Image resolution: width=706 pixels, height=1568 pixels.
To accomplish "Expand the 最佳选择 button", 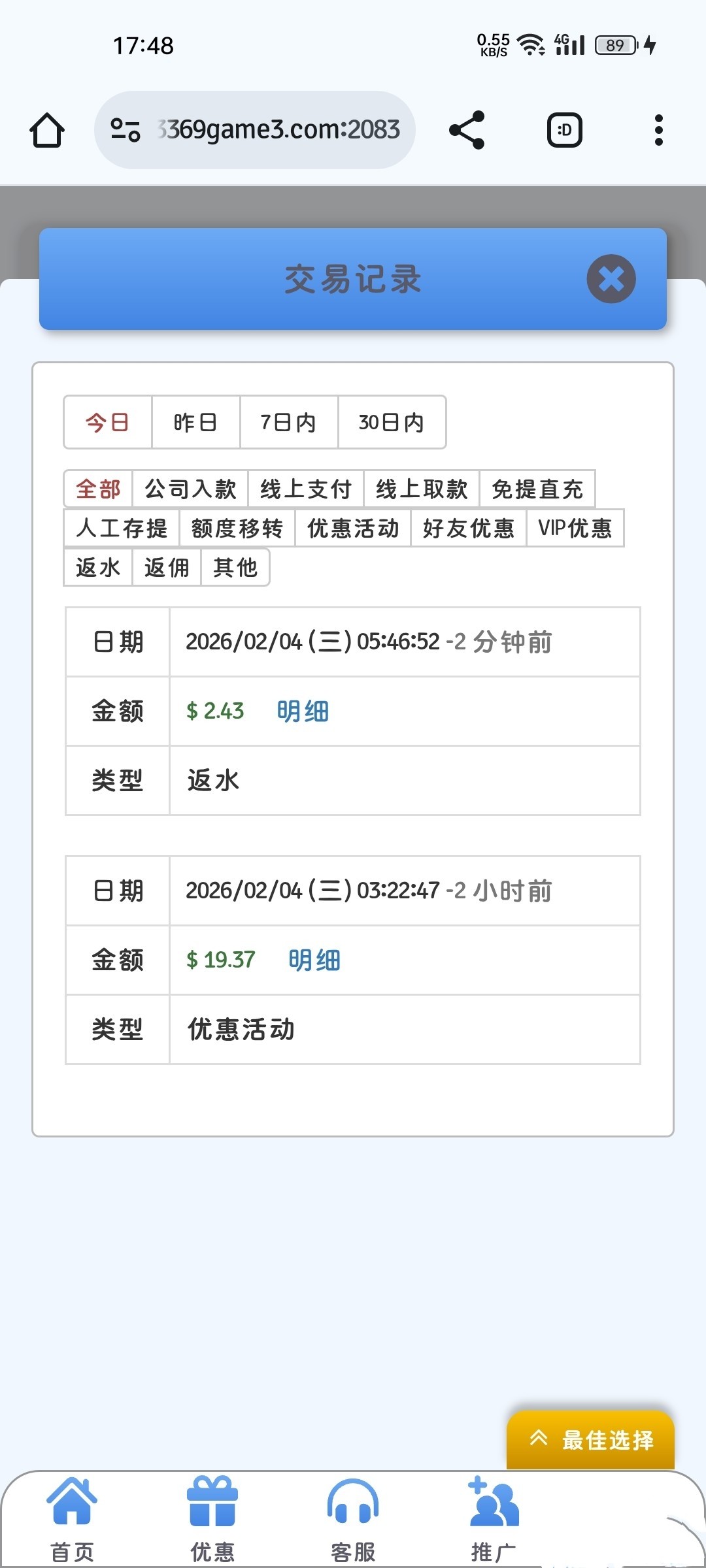I will [x=590, y=1440].
